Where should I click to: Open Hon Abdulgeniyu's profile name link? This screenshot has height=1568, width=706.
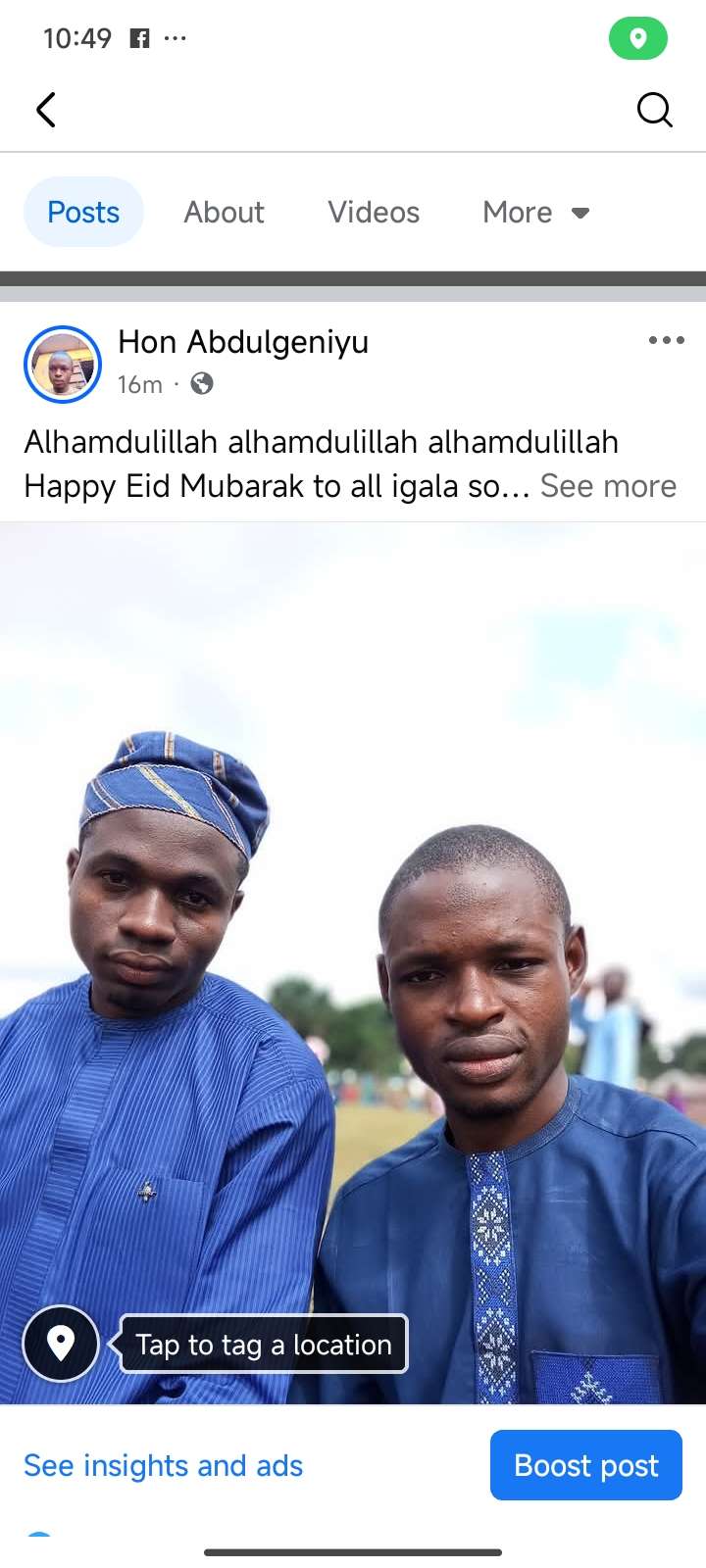(243, 342)
